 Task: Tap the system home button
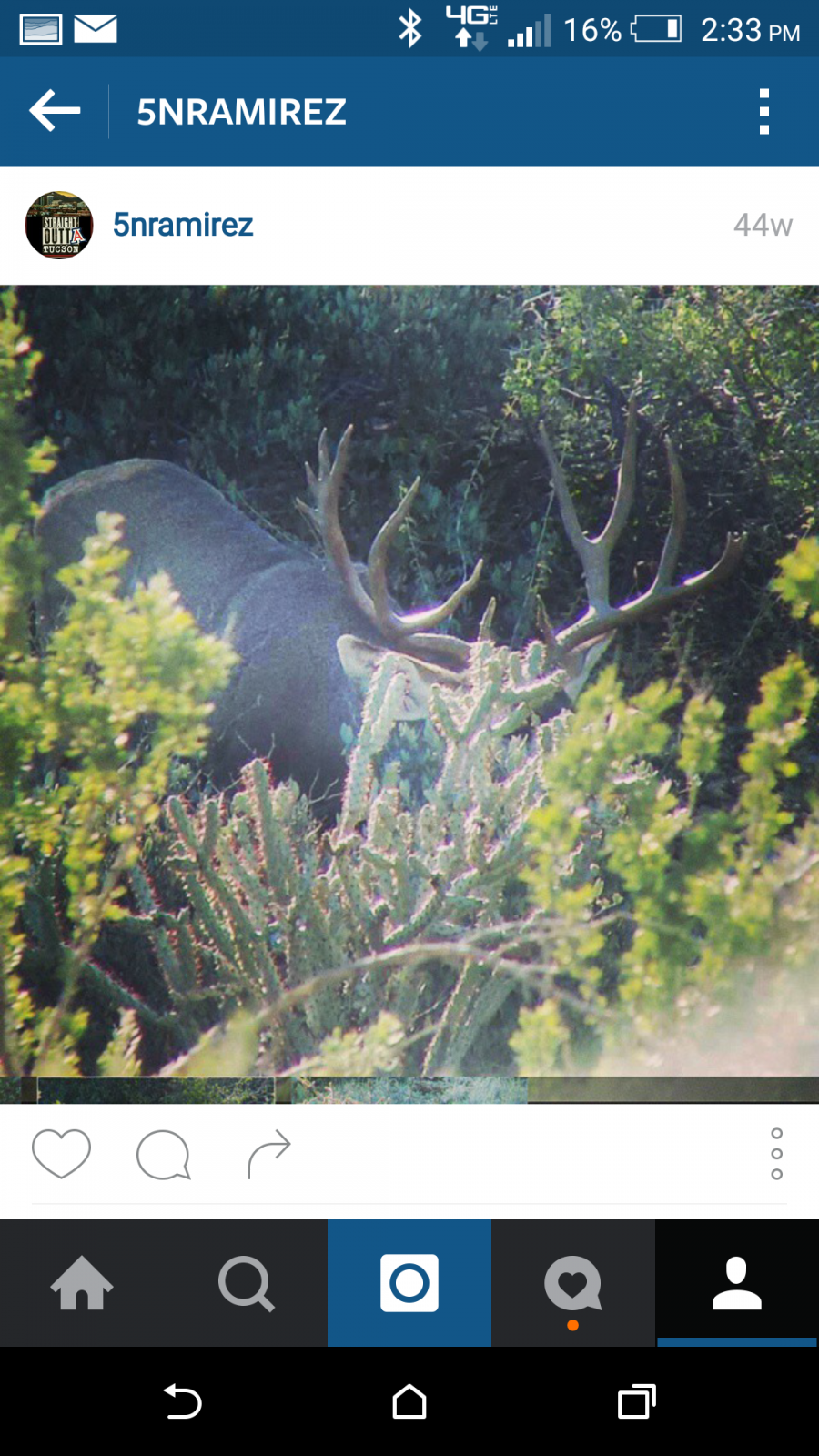click(x=409, y=1401)
